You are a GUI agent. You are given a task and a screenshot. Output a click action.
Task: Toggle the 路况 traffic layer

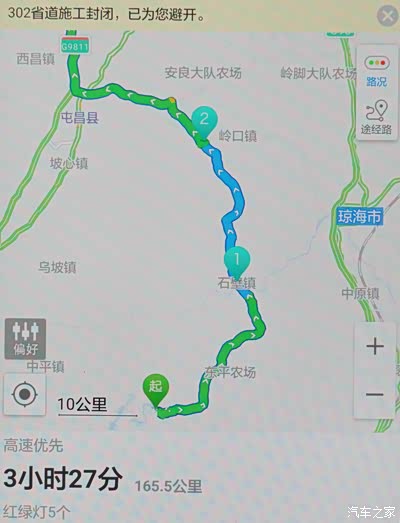coord(377,71)
